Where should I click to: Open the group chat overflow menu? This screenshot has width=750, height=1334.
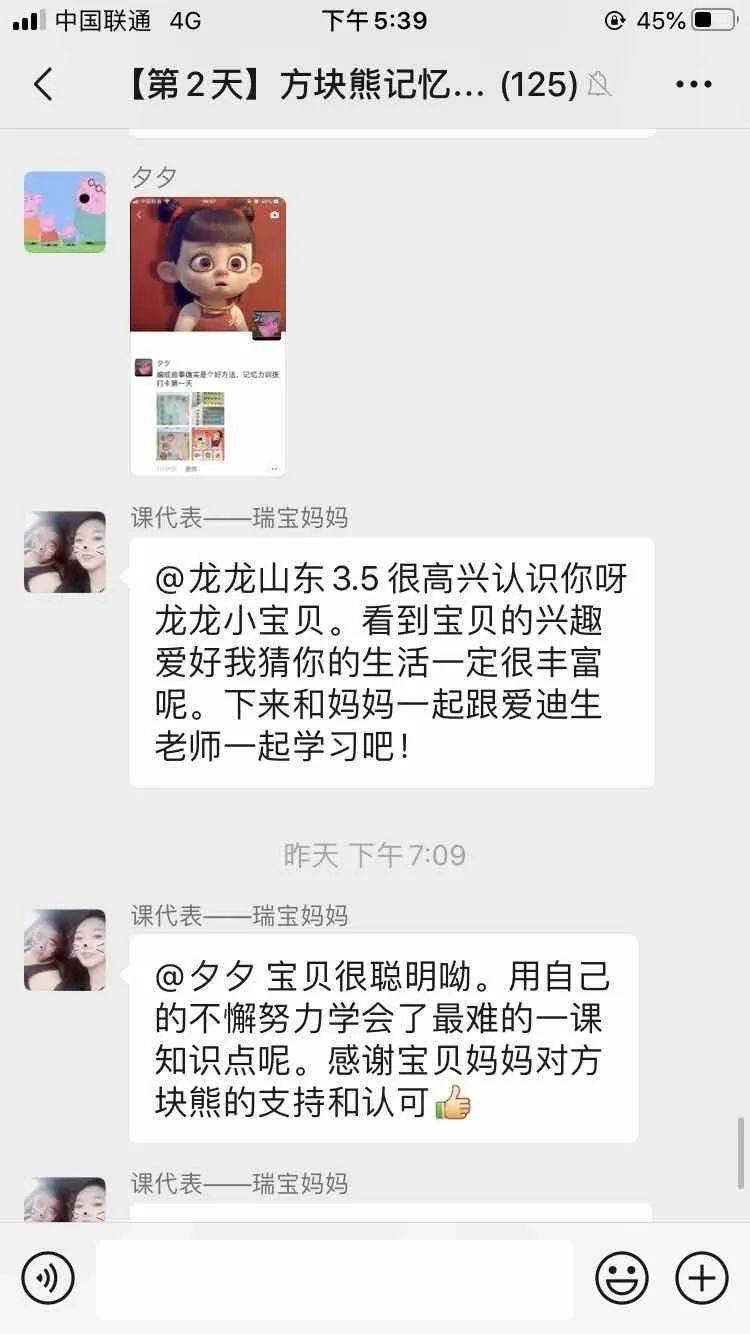(694, 85)
